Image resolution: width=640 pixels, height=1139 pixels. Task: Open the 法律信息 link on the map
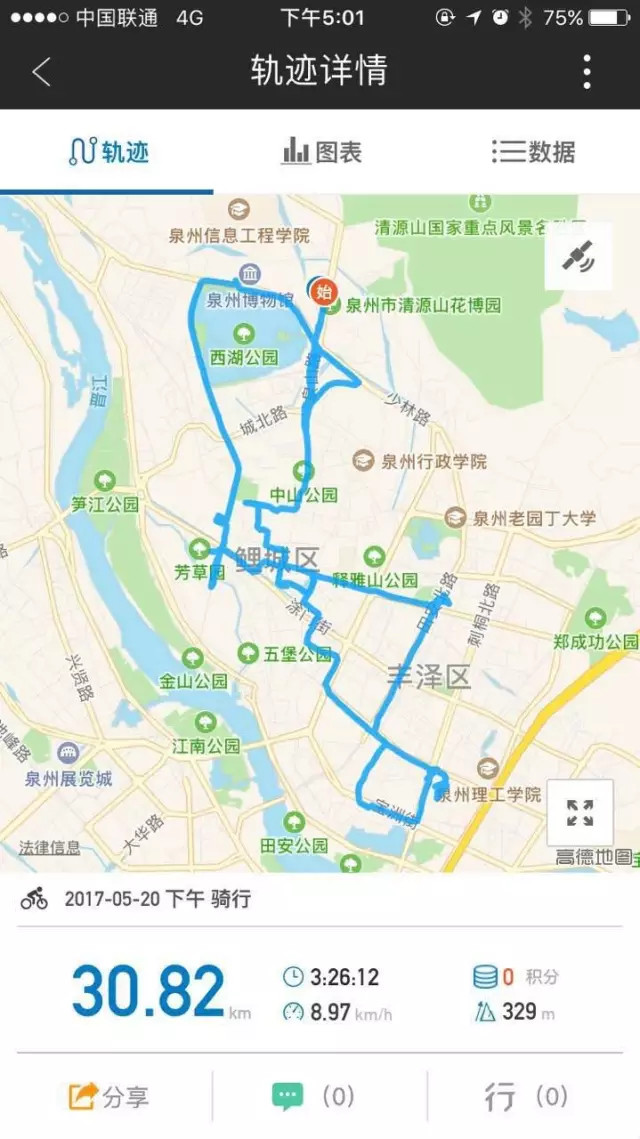click(x=49, y=847)
